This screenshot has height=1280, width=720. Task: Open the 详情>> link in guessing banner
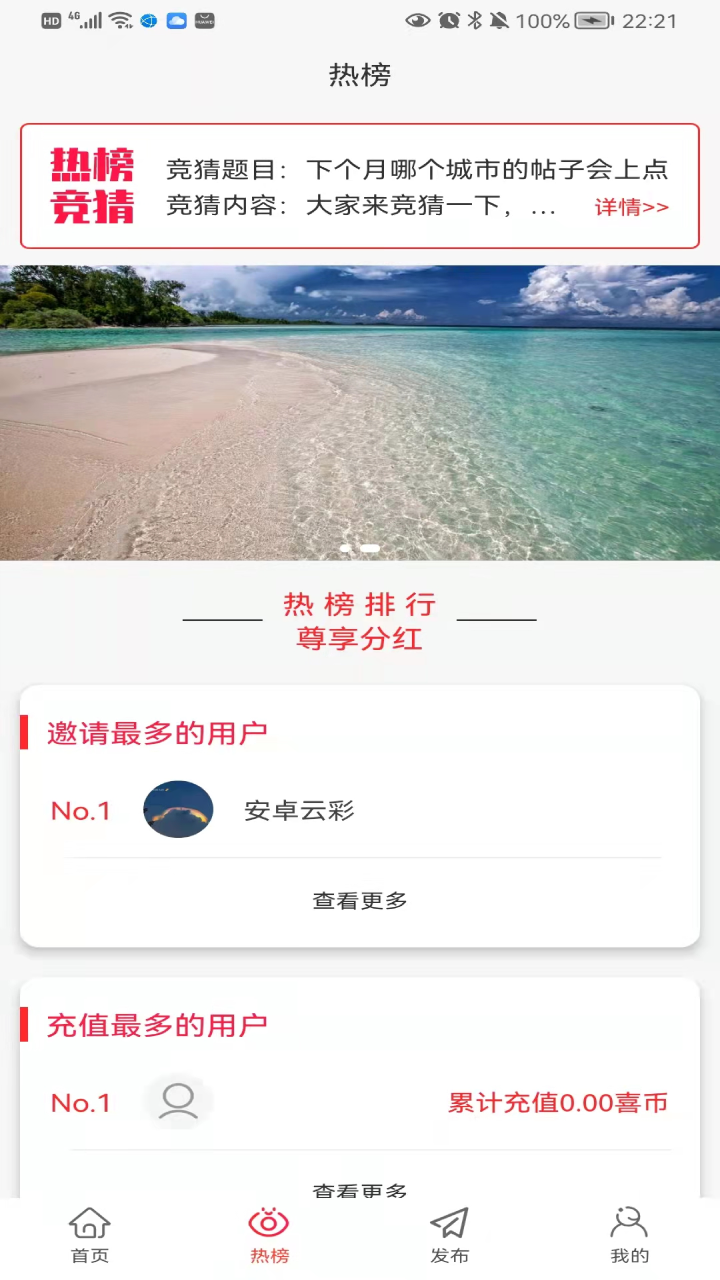[x=632, y=207]
